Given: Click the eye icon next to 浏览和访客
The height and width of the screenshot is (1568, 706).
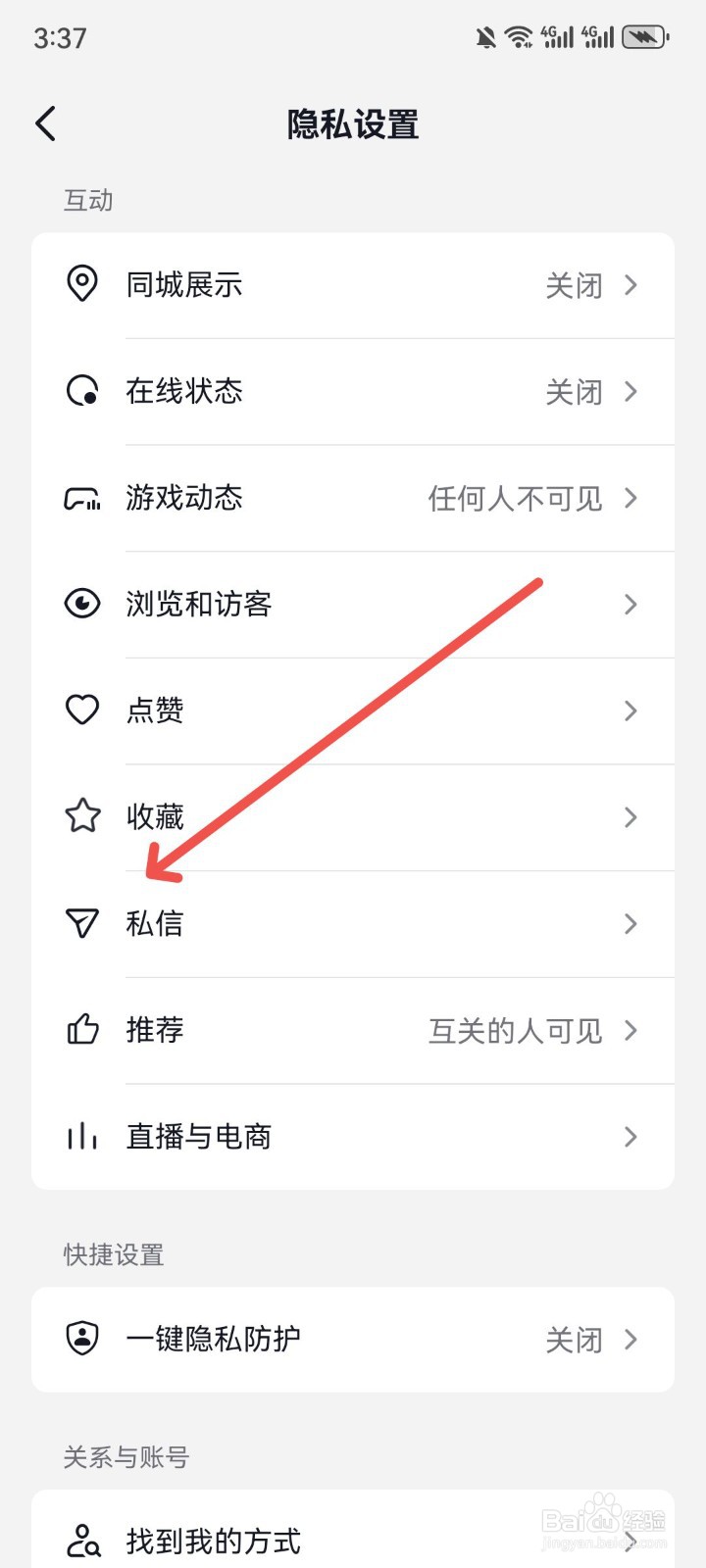Looking at the screenshot, I should (x=83, y=605).
